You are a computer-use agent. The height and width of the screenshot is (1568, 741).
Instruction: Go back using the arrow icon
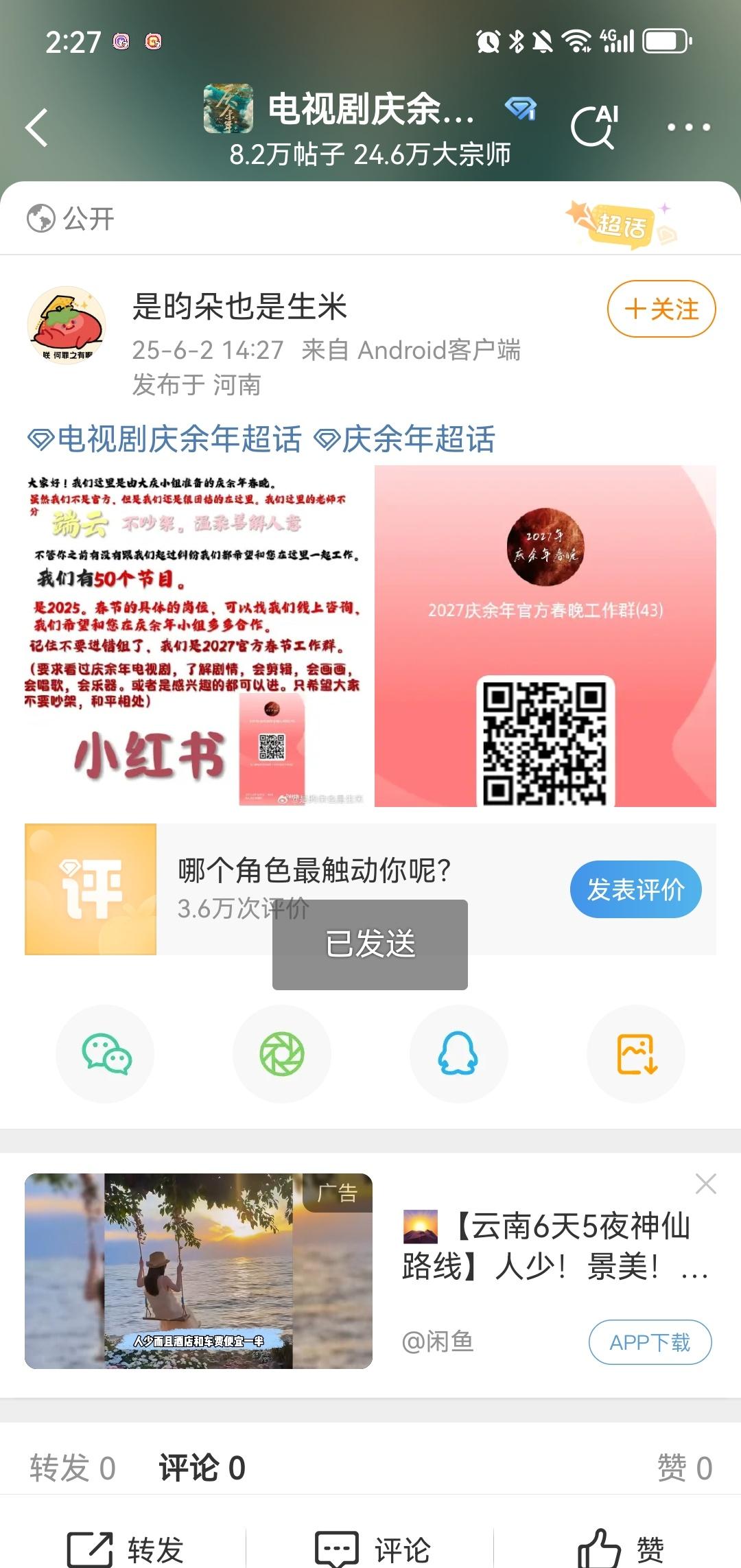tap(38, 128)
